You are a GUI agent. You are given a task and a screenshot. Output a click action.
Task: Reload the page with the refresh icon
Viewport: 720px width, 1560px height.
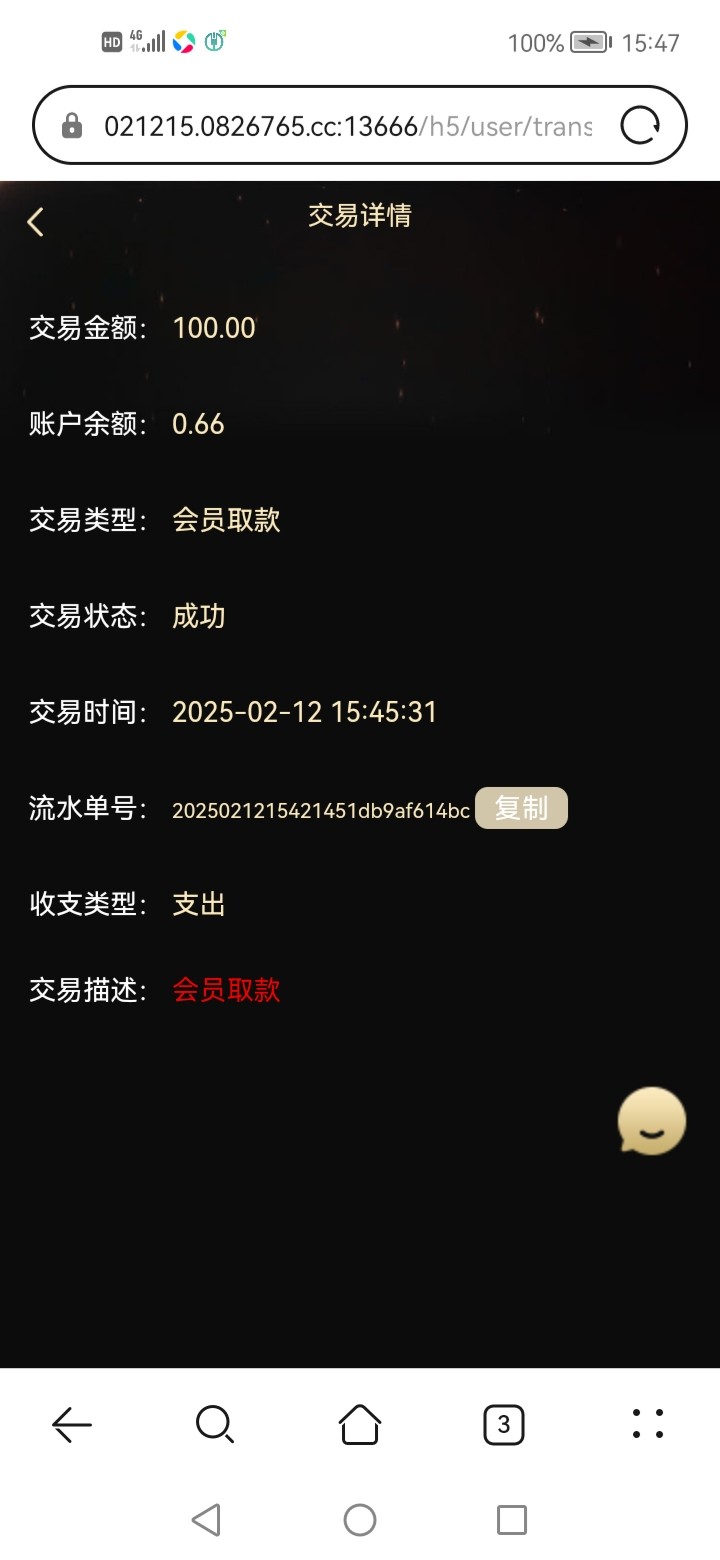click(640, 126)
